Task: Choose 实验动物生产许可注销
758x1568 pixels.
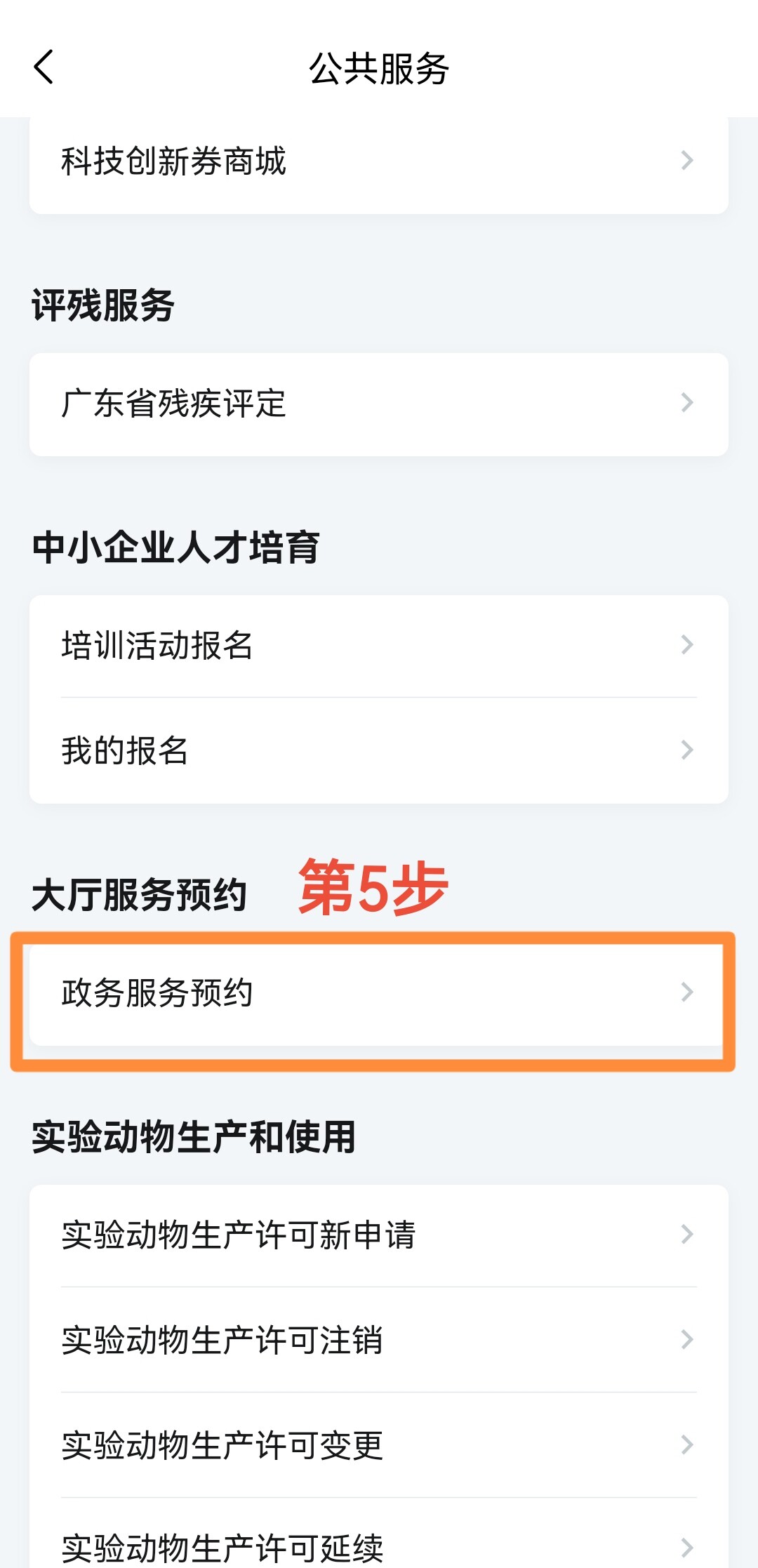Action: (379, 1340)
